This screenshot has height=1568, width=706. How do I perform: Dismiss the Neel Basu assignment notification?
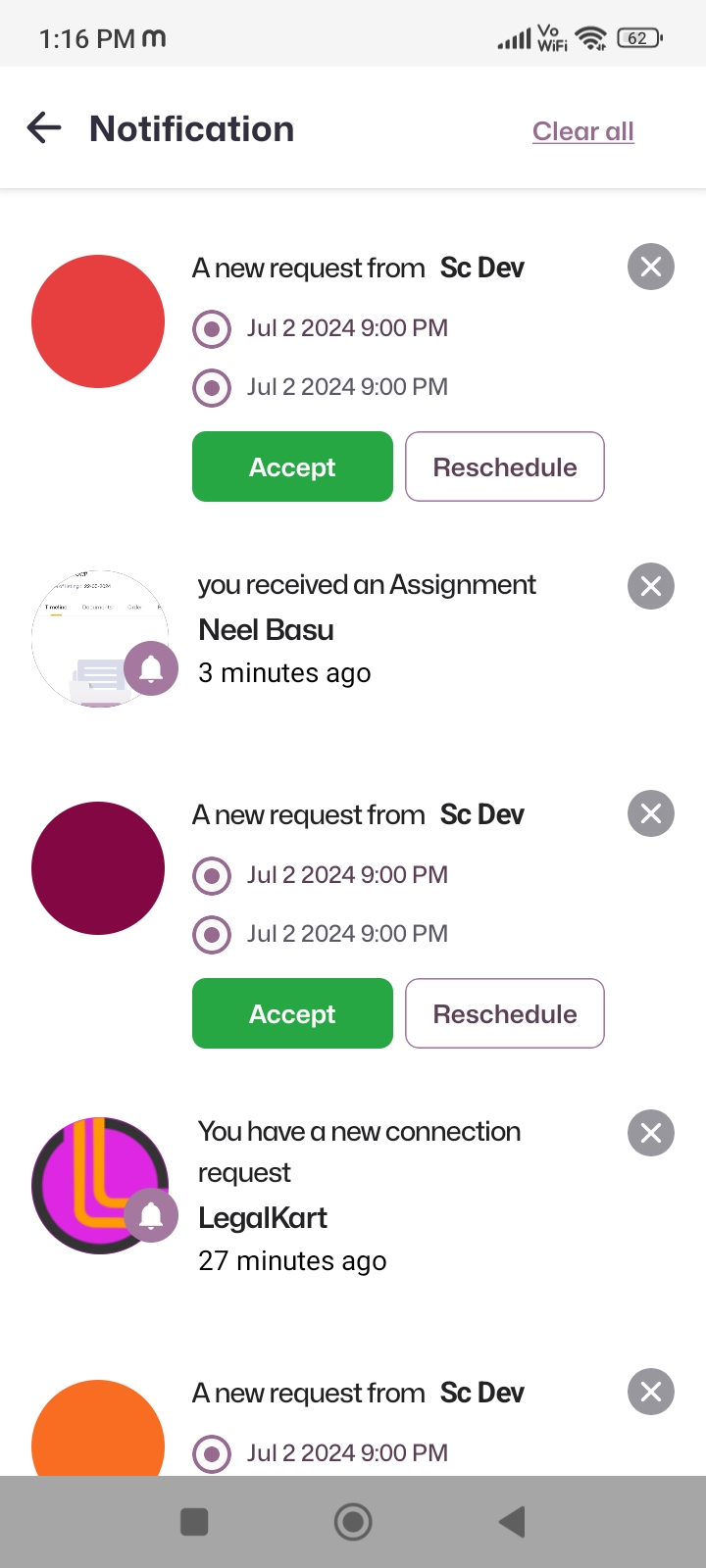click(x=650, y=586)
